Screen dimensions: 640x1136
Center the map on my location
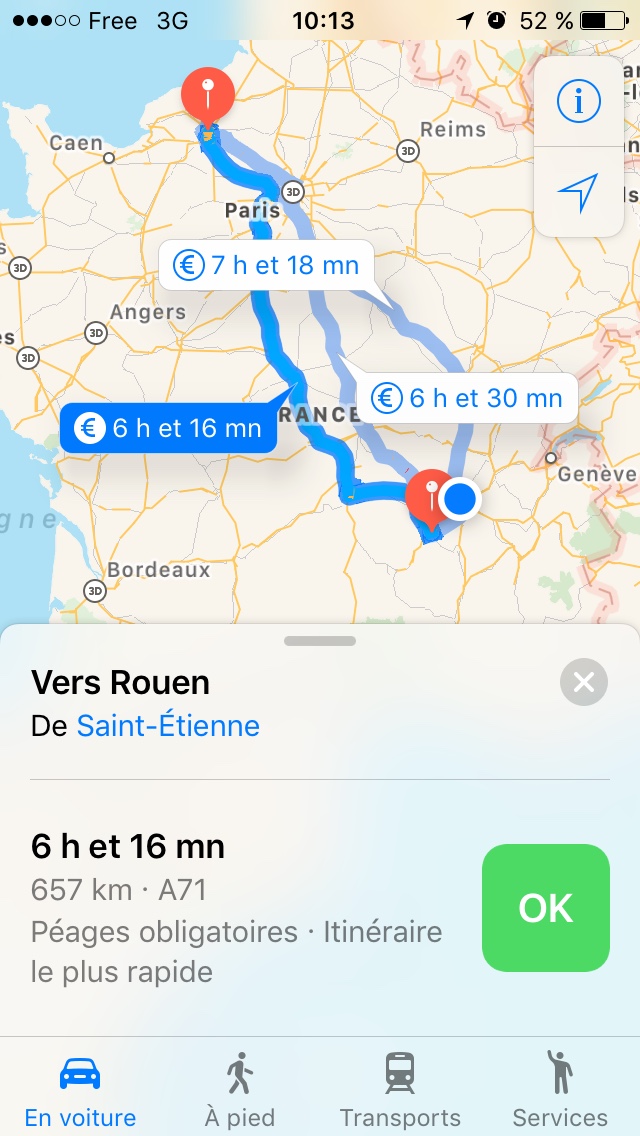point(578,192)
